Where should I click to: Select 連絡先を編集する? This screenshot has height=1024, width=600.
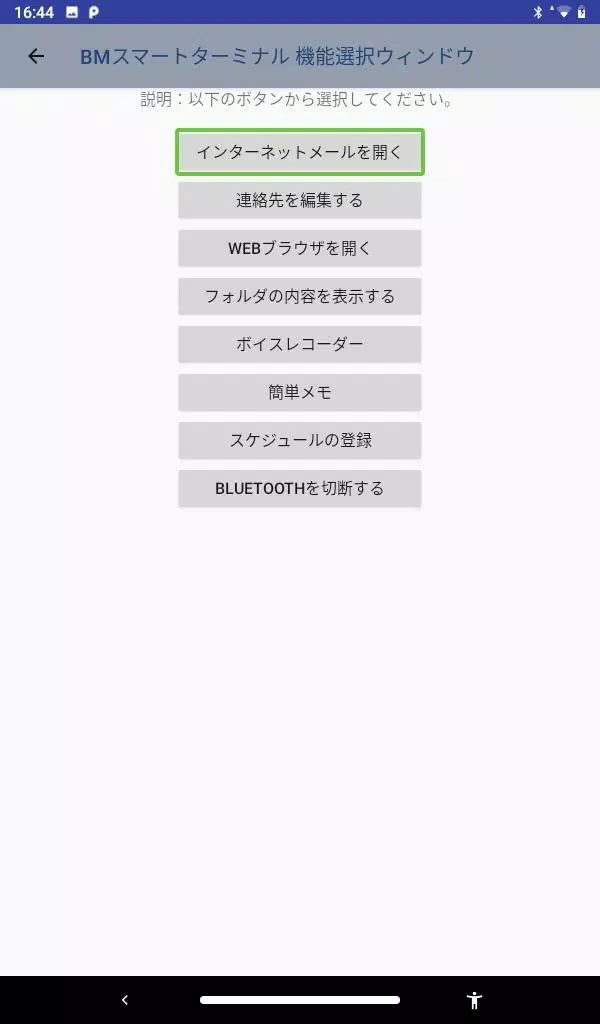[300, 200]
